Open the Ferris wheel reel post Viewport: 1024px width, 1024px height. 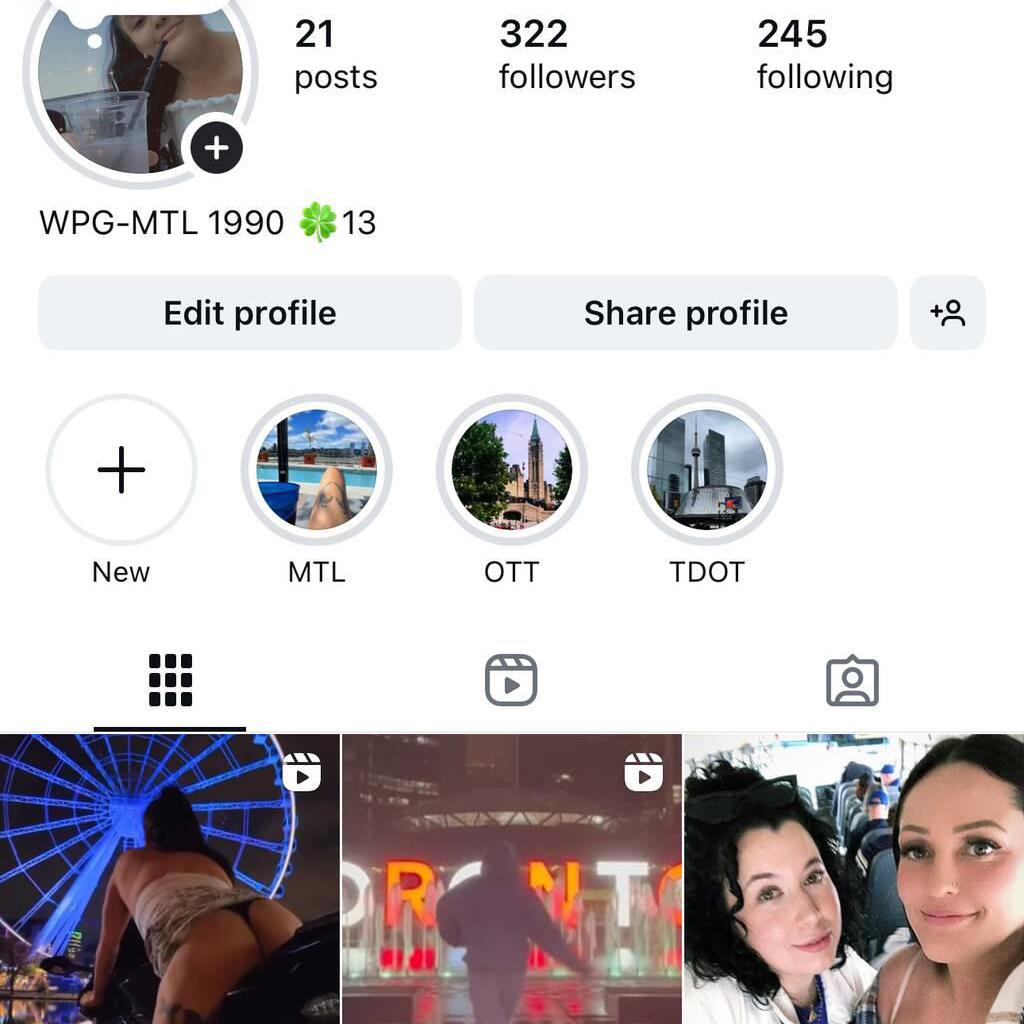[169, 878]
